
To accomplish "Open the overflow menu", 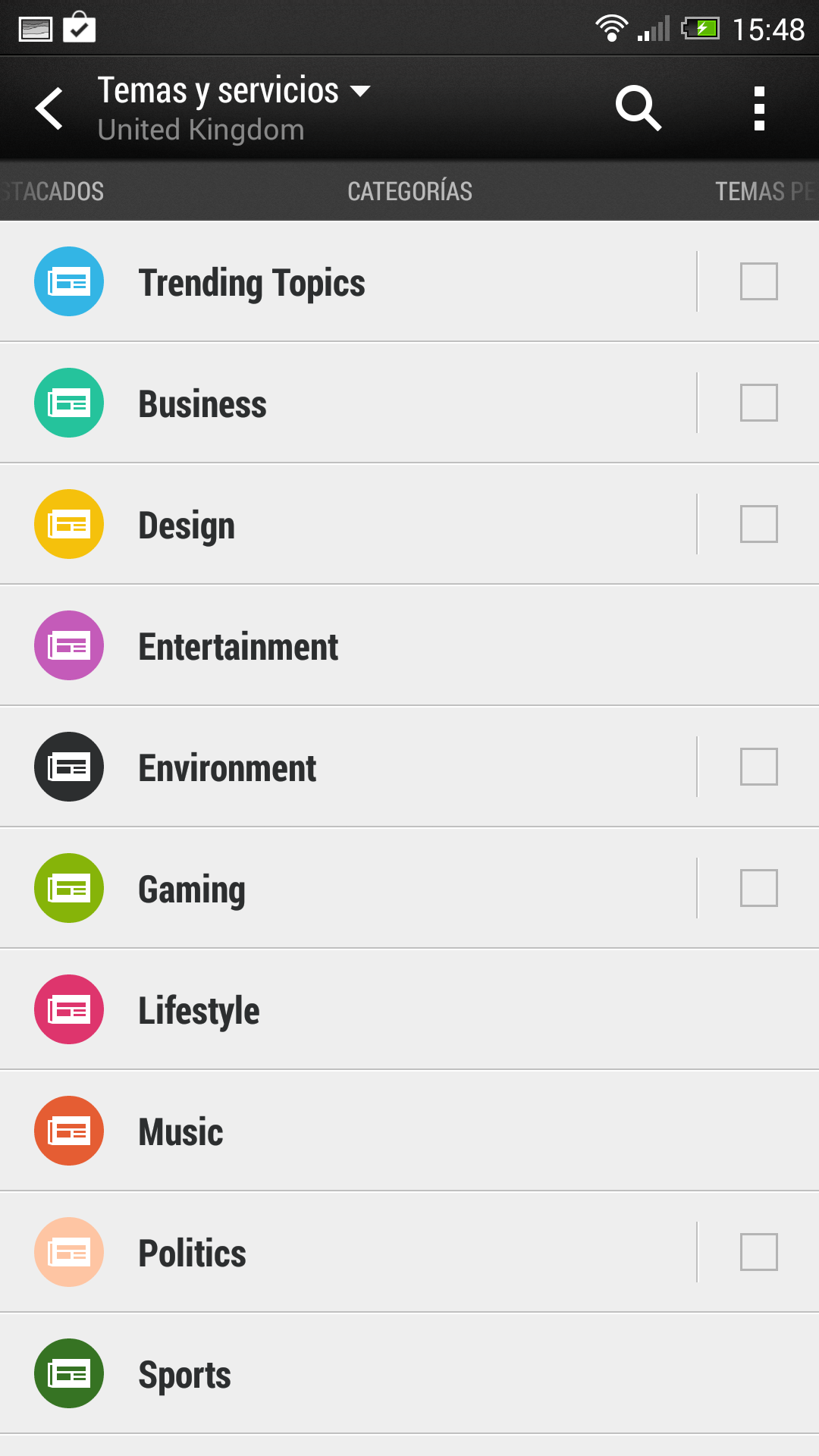I will pos(759,108).
